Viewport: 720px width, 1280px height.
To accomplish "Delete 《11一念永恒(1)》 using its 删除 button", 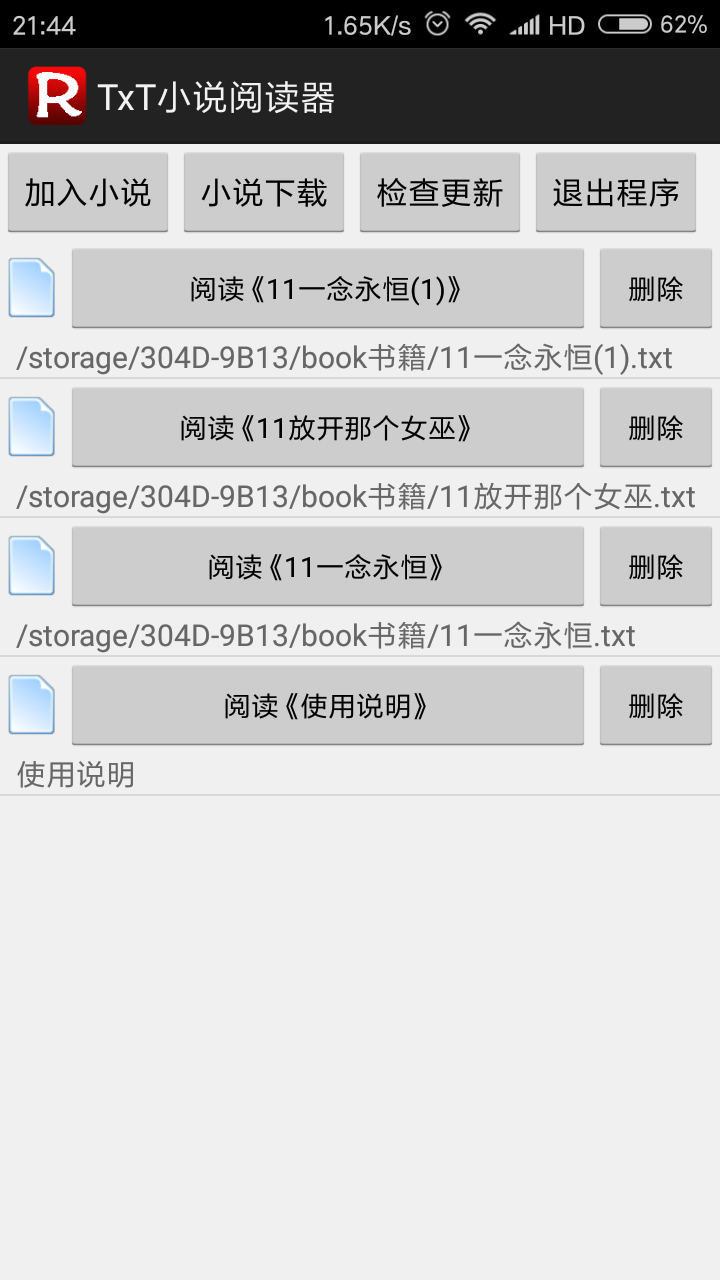I will coord(655,288).
